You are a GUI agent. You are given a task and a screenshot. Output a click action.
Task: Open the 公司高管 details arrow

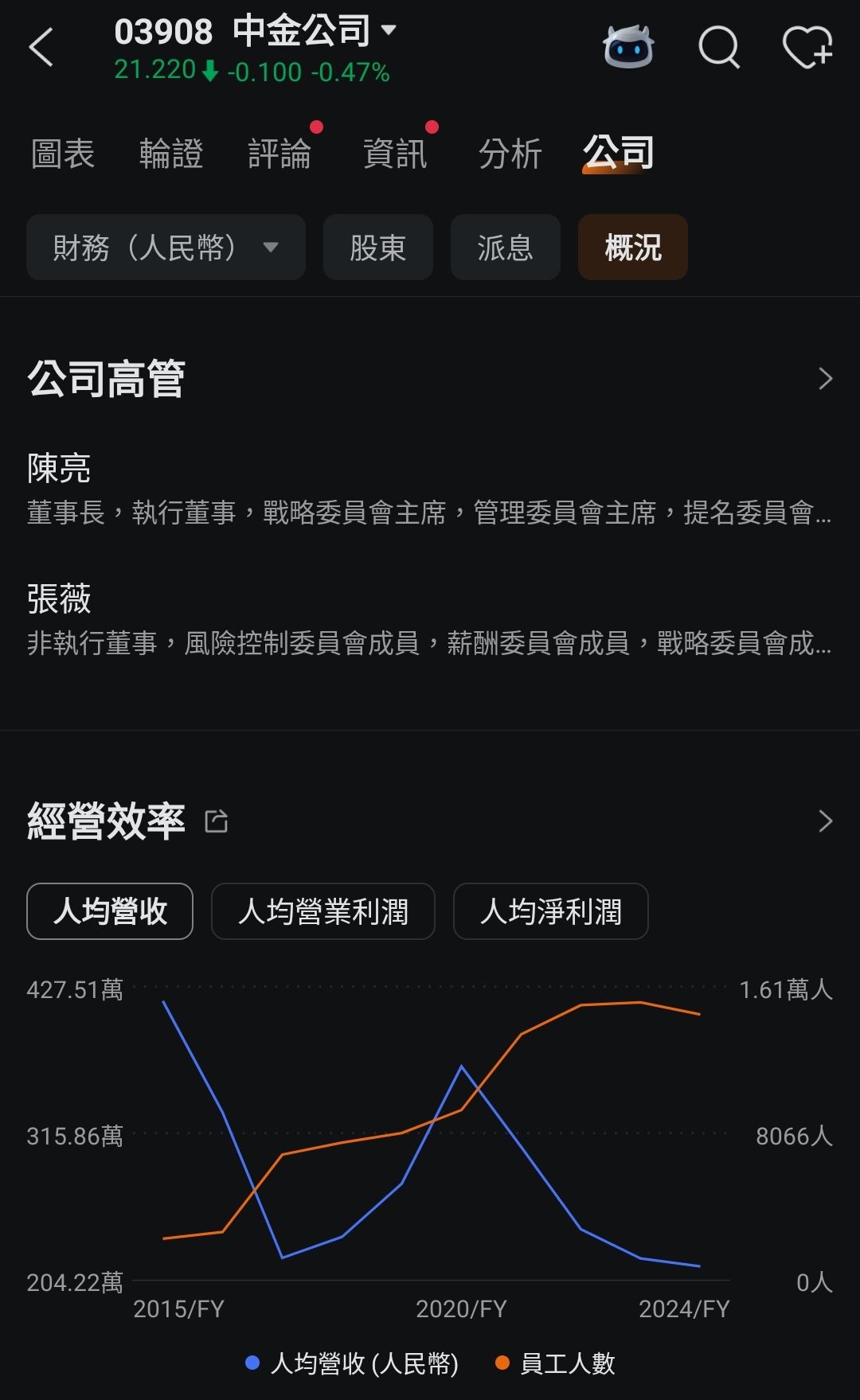[825, 379]
